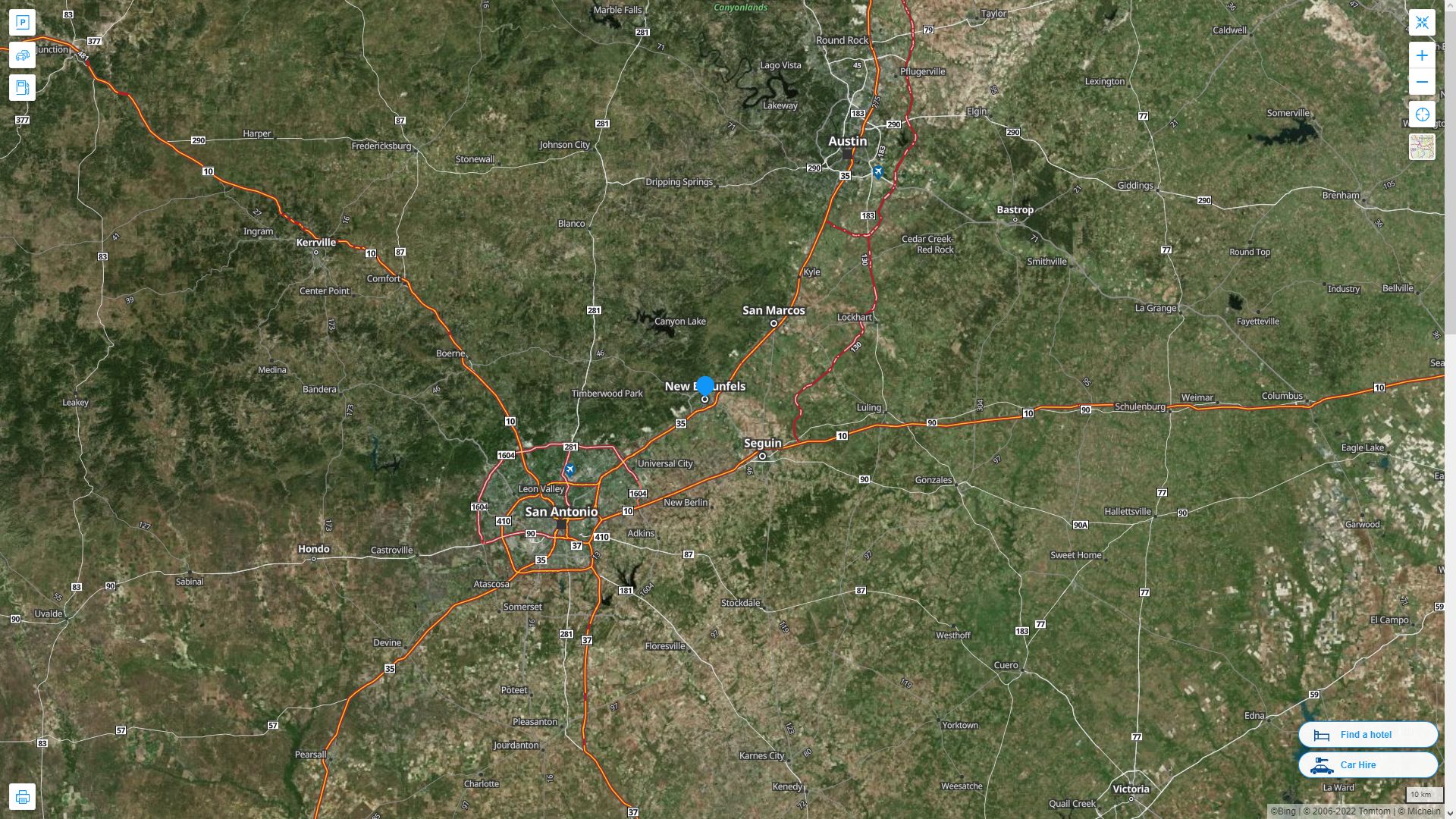
Task: Zoom in on the map
Action: point(1422,55)
